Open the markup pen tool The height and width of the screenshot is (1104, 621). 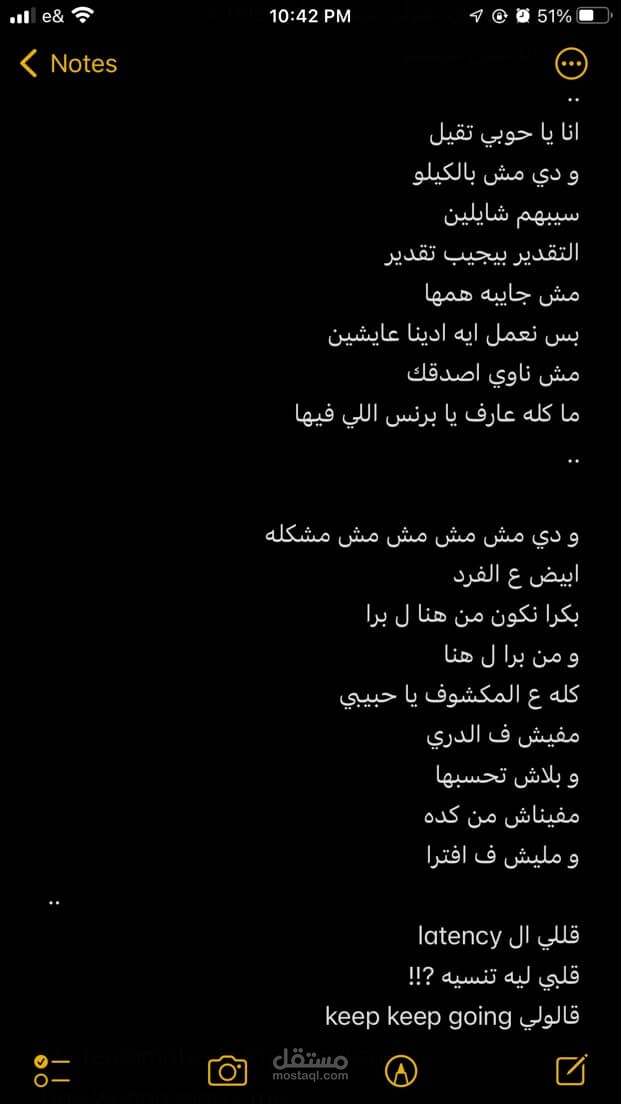401,1071
